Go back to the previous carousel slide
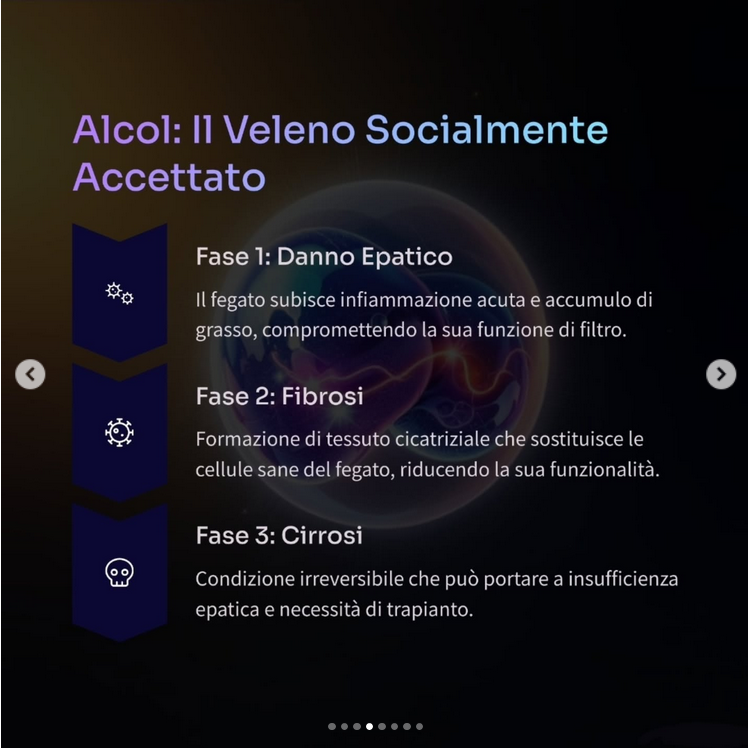The height and width of the screenshot is (748, 748). (30, 374)
